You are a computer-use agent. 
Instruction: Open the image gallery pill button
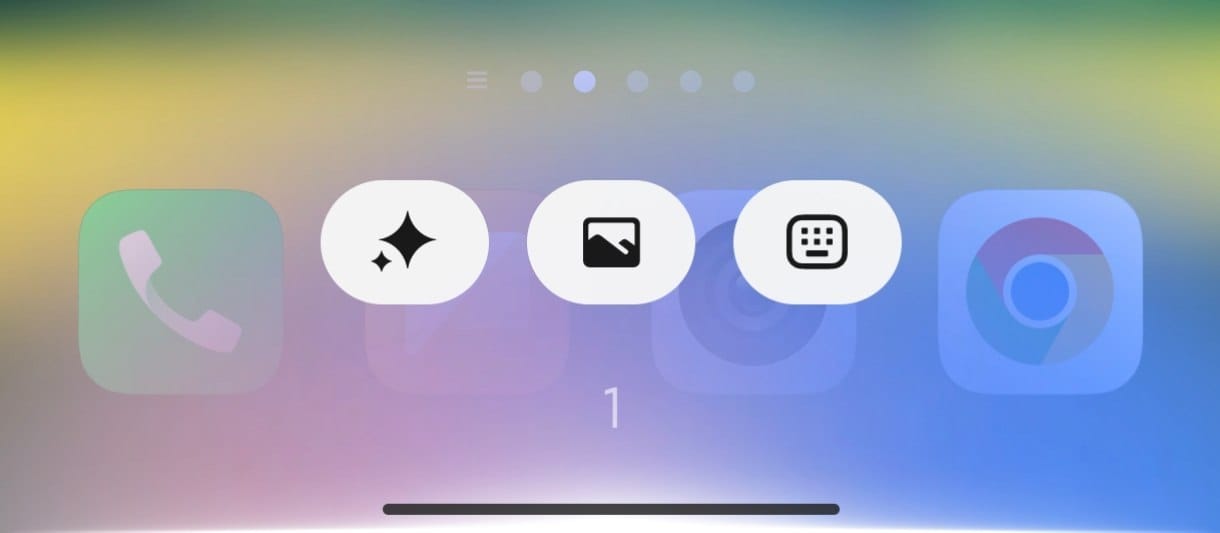click(x=610, y=242)
